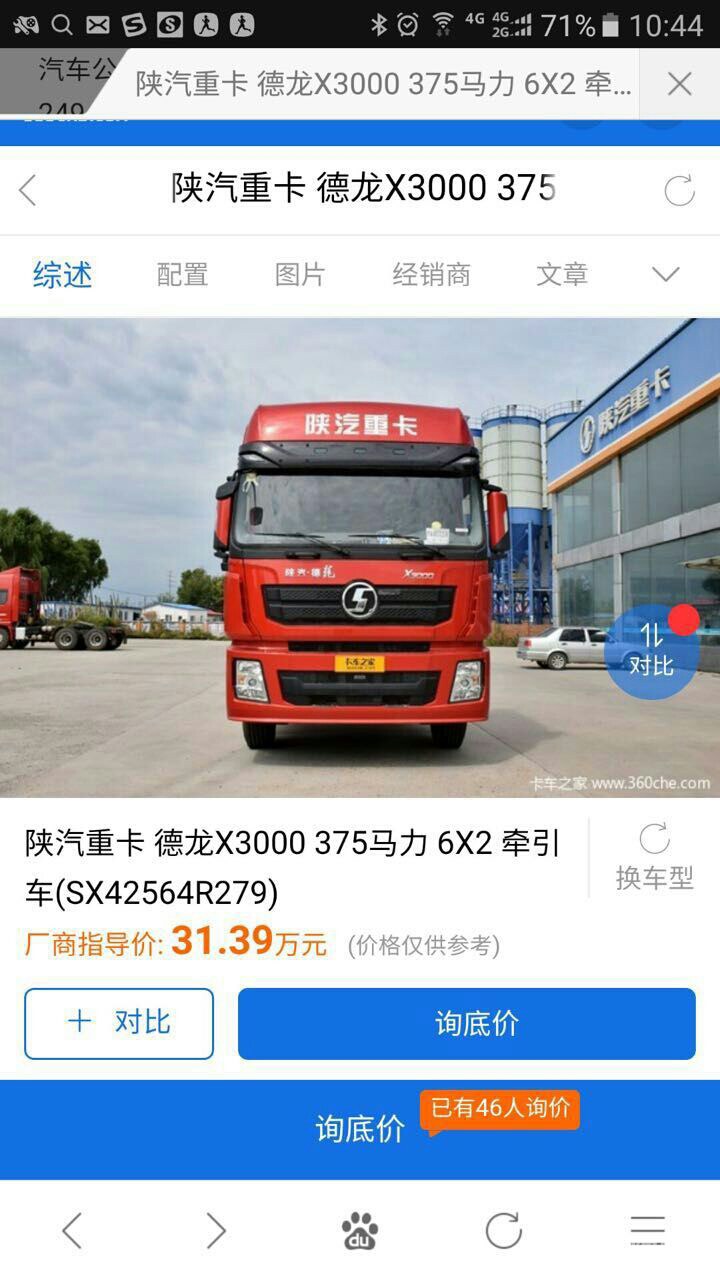Switch to the 综述 tab
720x1280 pixels.
pyautogui.click(x=62, y=275)
